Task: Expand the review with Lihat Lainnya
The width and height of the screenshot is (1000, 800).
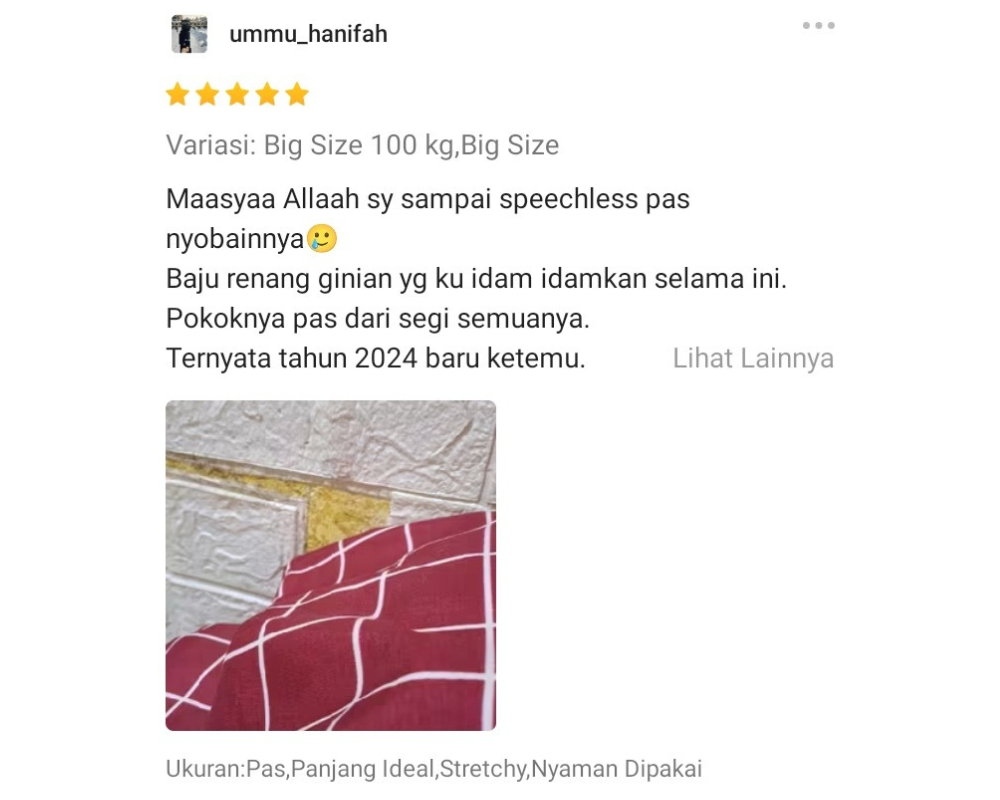Action: point(753,359)
